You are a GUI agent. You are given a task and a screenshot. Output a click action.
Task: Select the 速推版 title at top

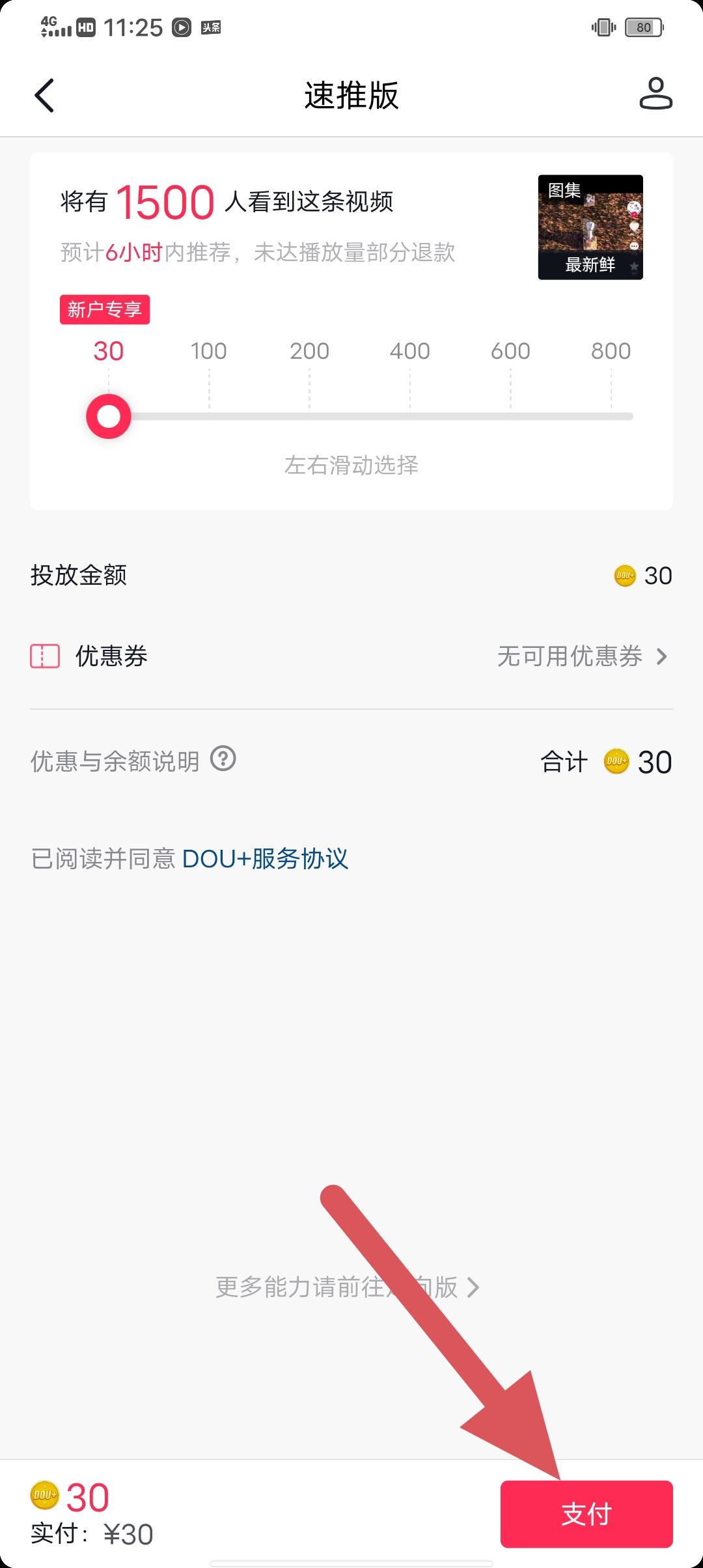coord(351,95)
